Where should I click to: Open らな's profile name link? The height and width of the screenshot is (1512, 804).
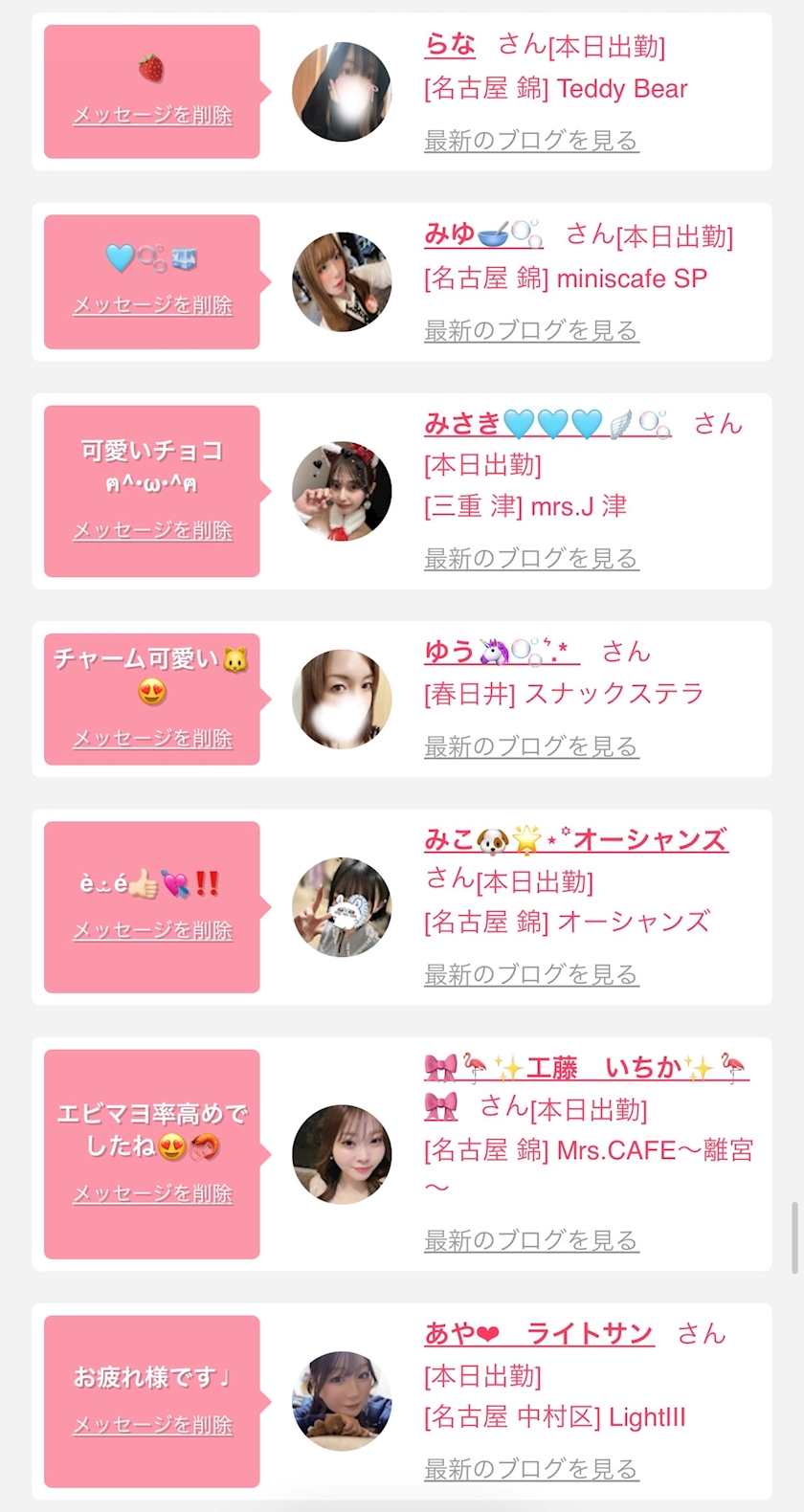click(x=450, y=45)
